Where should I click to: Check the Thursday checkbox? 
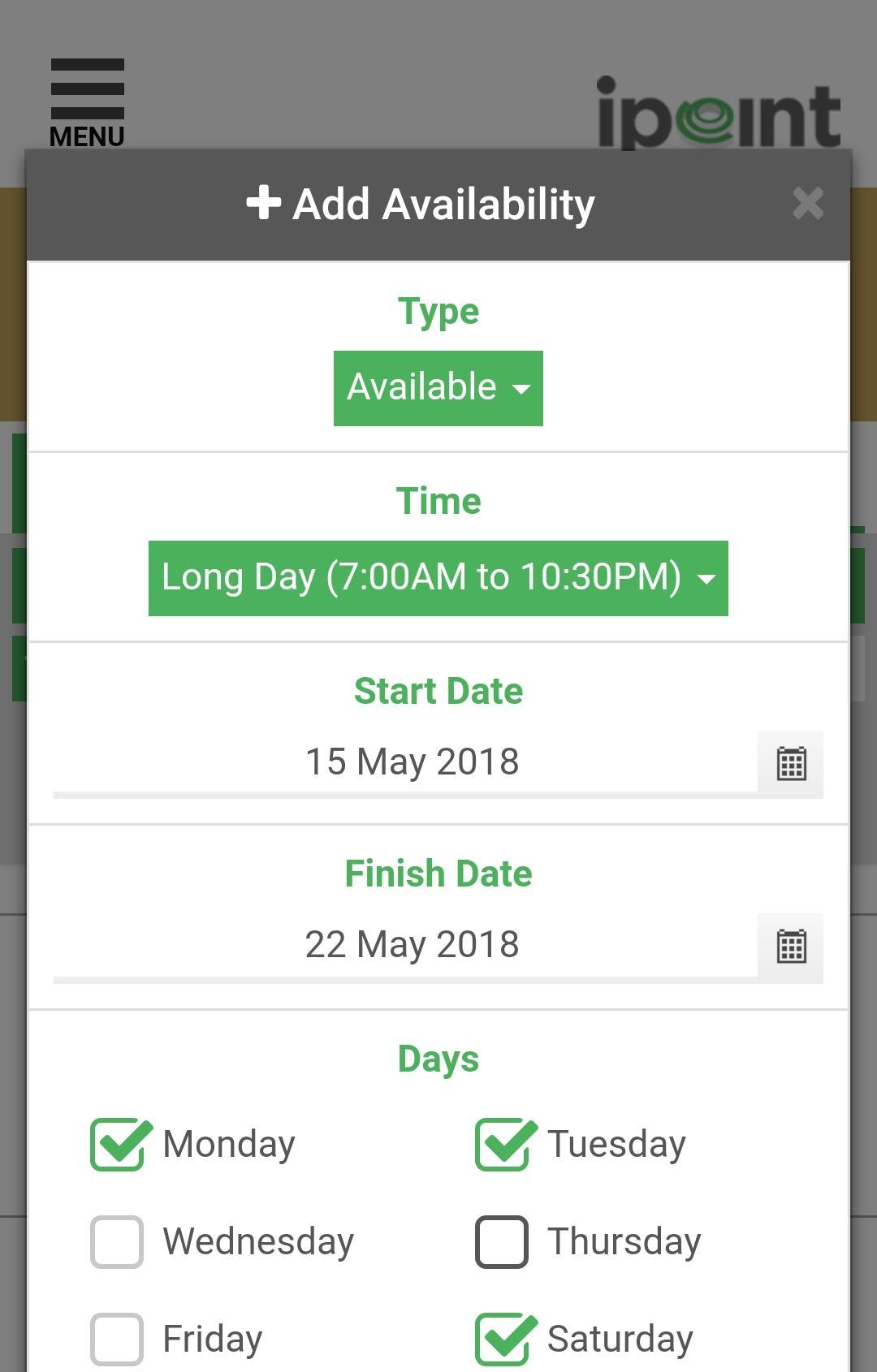tap(502, 1241)
